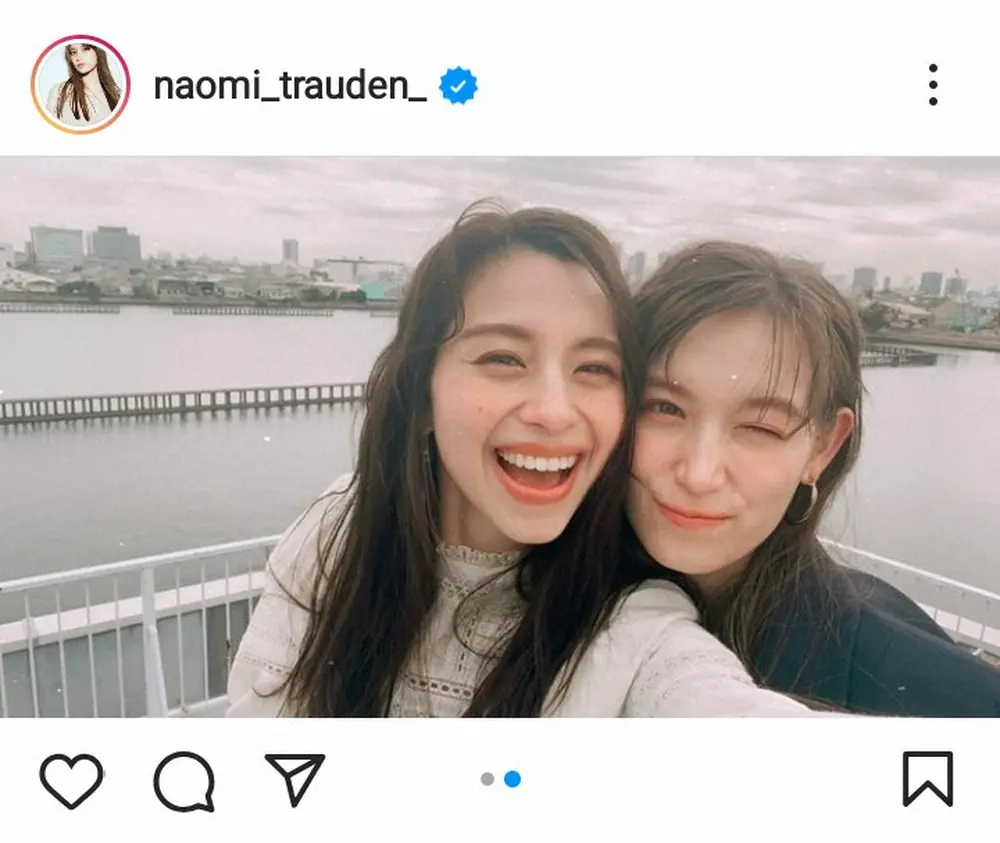Open the naomi_trauden_ username link
The height and width of the screenshot is (843, 1000).
coord(290,86)
